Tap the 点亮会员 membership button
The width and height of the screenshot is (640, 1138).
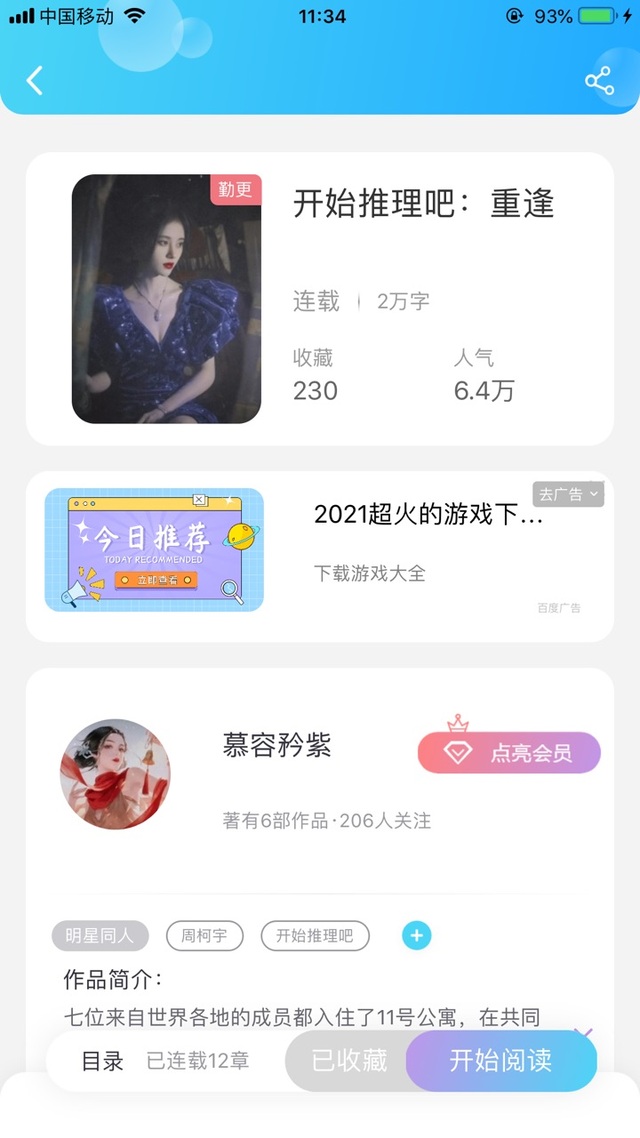[x=509, y=753]
